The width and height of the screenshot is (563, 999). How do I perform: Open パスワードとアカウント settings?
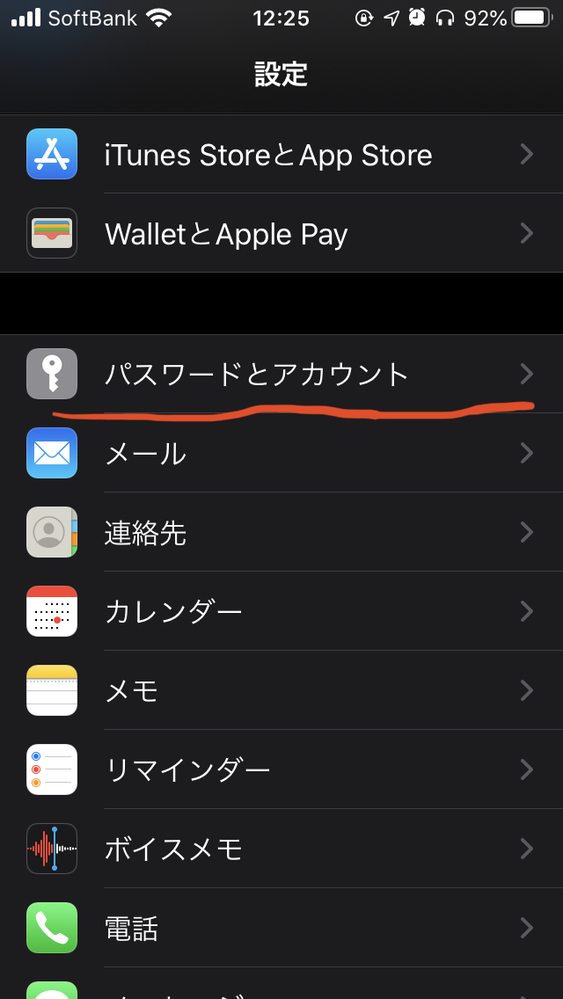click(x=282, y=374)
